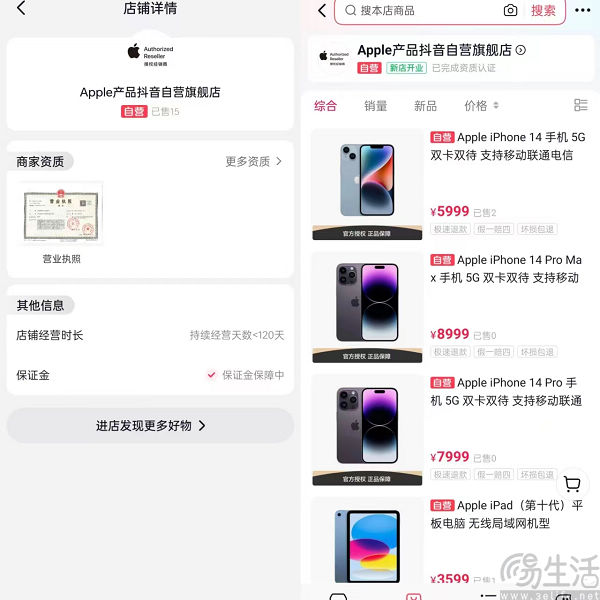Screen dimensions: 600x600
Task: View the 营业执照 license image
Action: pyautogui.click(x=62, y=213)
